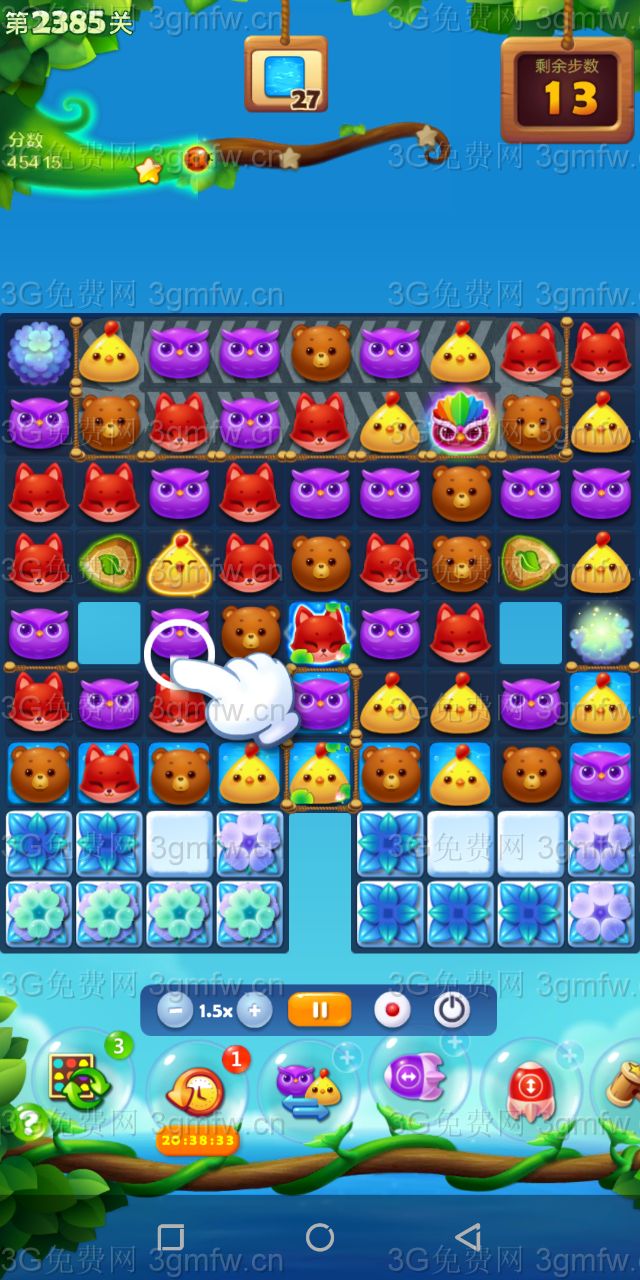Viewport: 640px width, 1280px height.
Task: Decrease speed with the minus button
Action: point(175,1010)
